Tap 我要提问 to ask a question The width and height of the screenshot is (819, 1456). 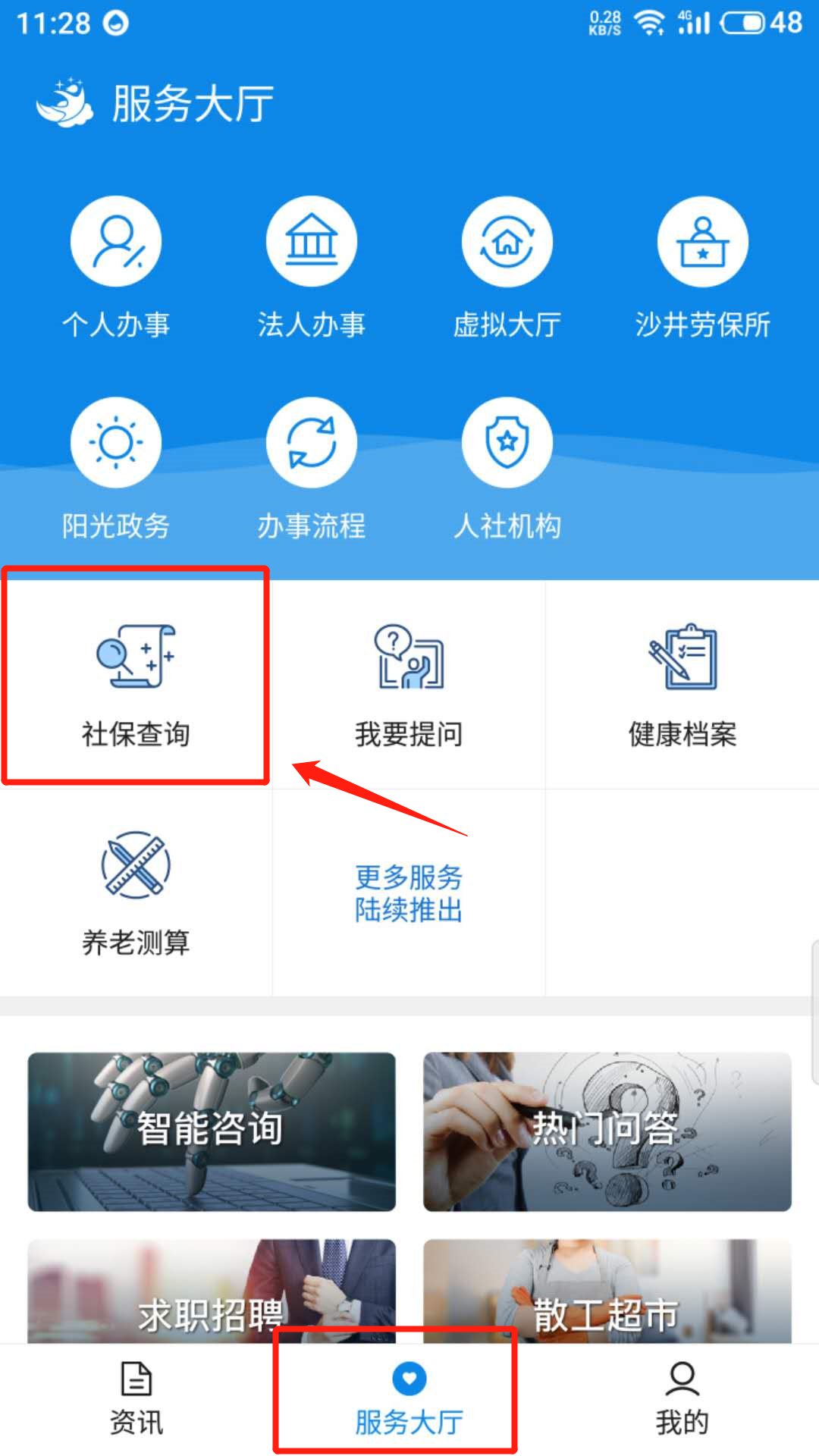click(x=409, y=682)
